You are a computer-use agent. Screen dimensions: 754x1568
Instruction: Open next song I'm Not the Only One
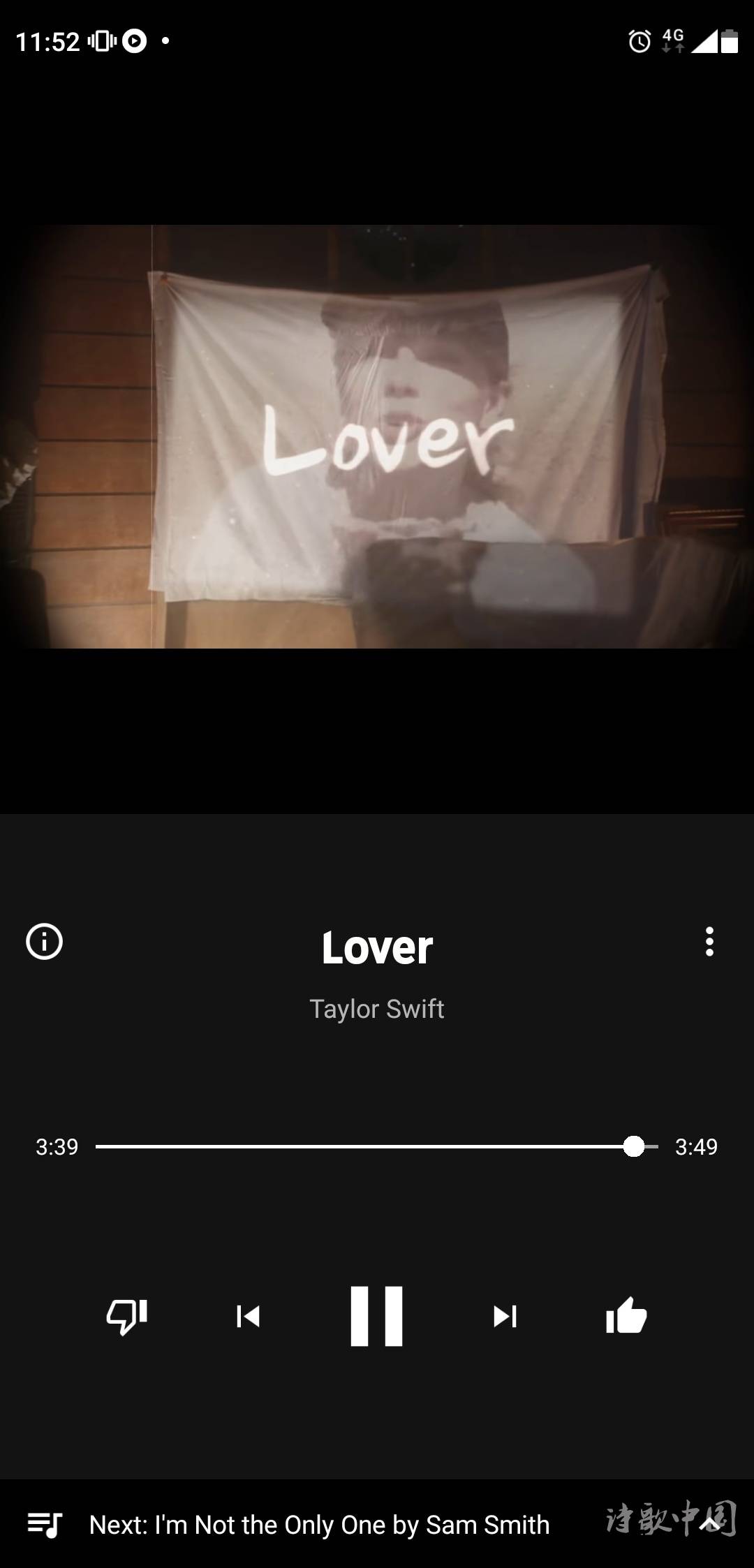(x=319, y=1525)
